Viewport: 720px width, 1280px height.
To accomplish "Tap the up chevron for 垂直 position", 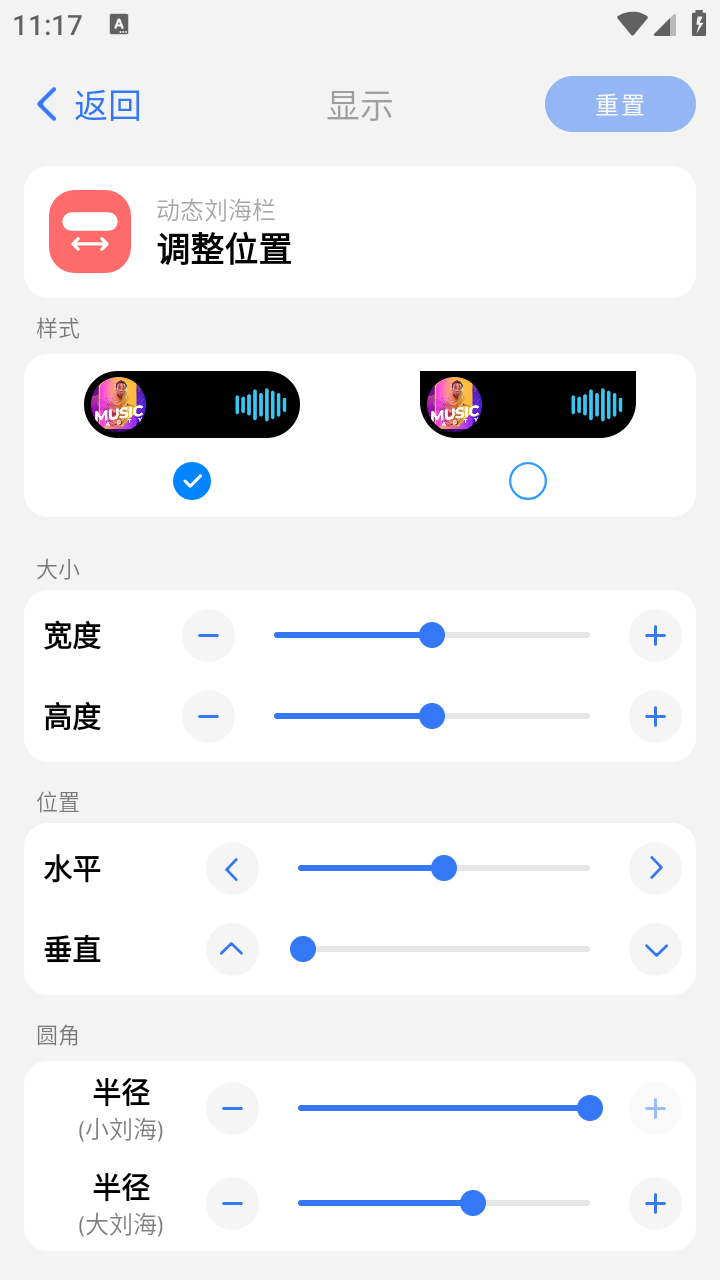I will click(x=232, y=949).
